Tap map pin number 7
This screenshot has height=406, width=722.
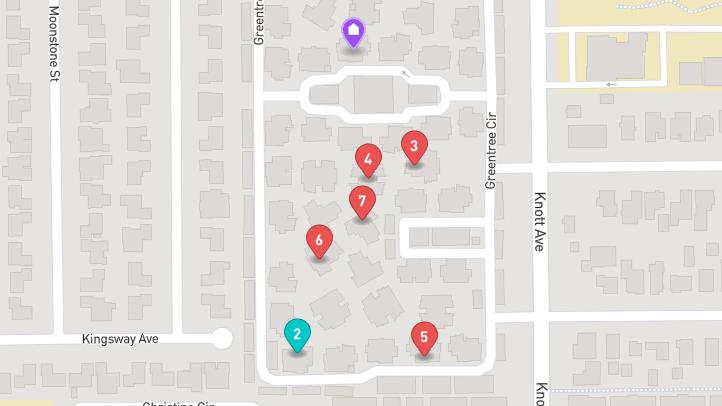click(x=362, y=201)
